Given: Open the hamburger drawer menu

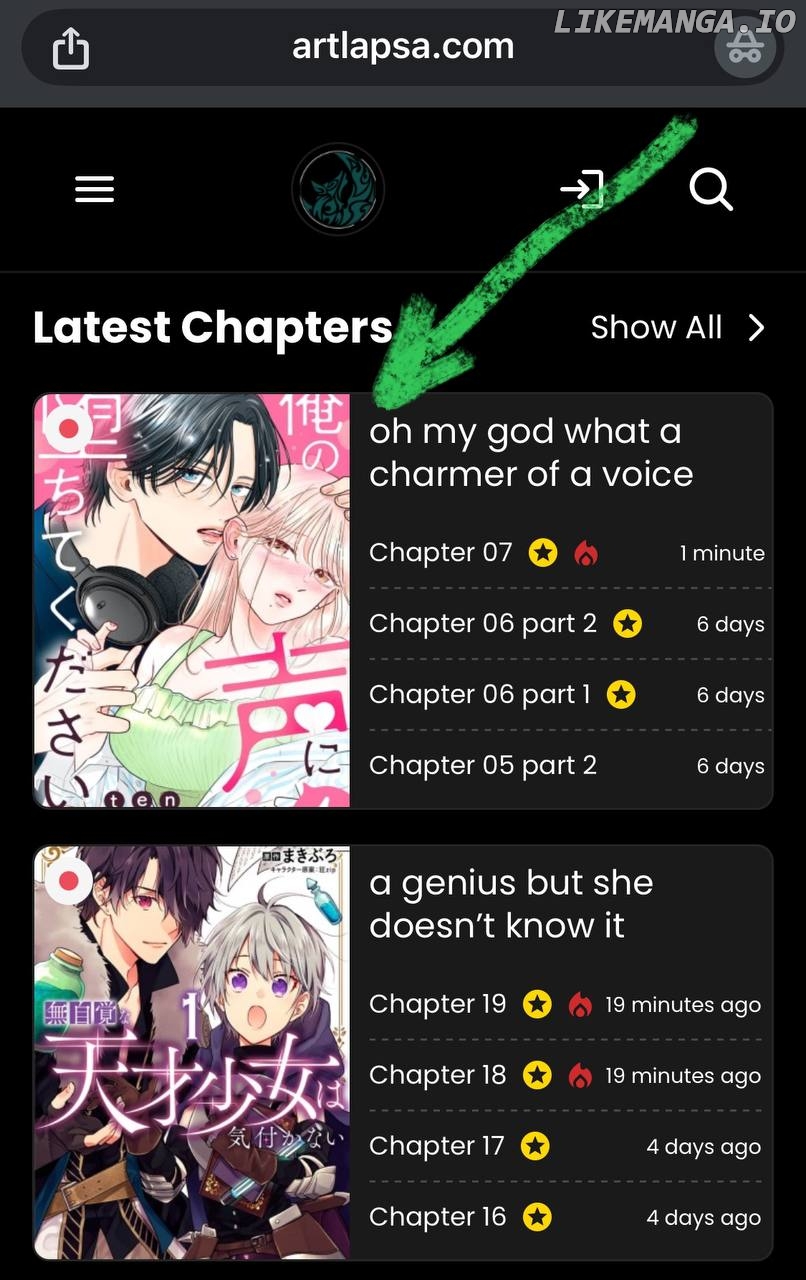Looking at the screenshot, I should [95, 189].
